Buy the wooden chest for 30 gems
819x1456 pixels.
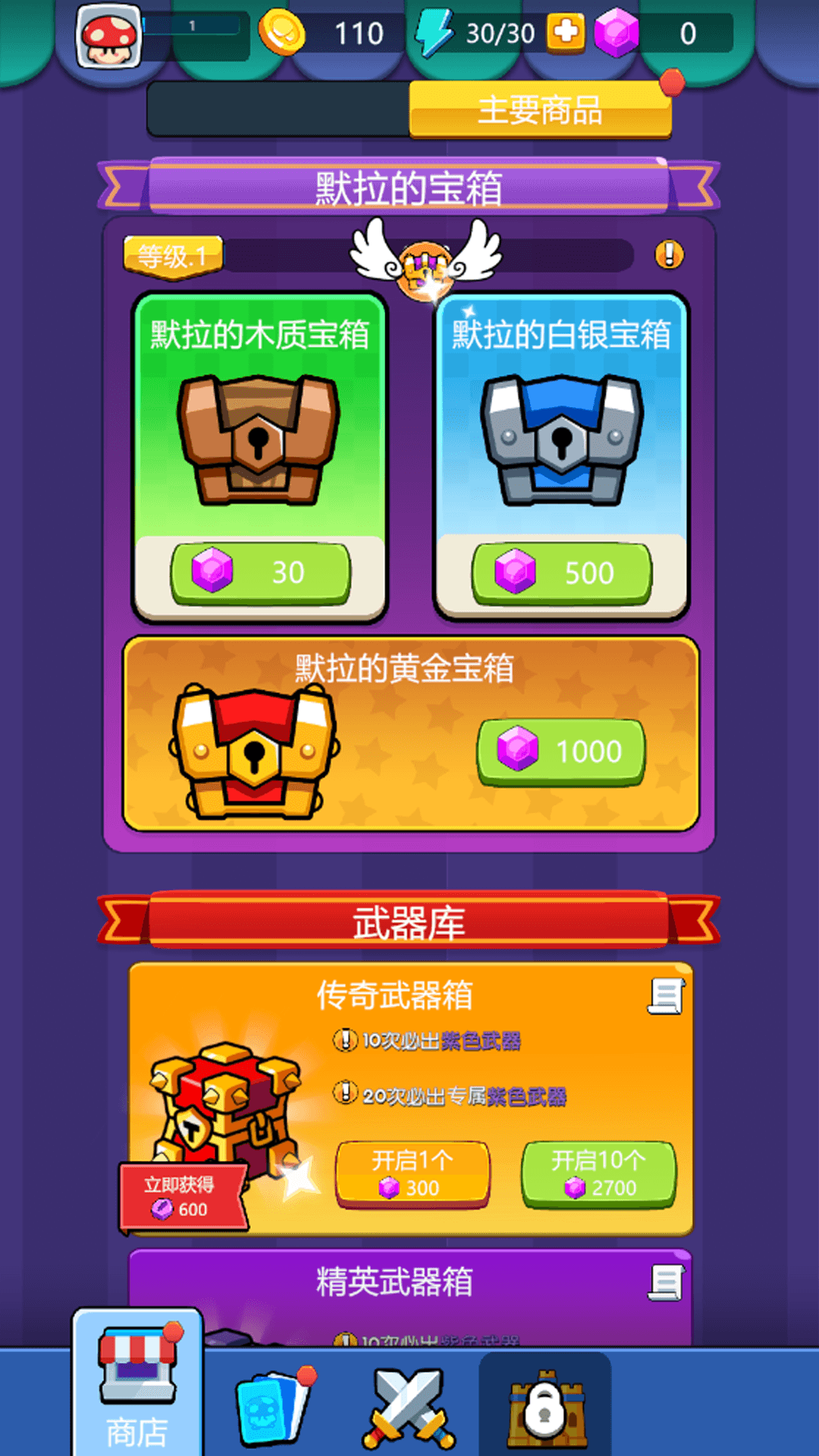(261, 573)
